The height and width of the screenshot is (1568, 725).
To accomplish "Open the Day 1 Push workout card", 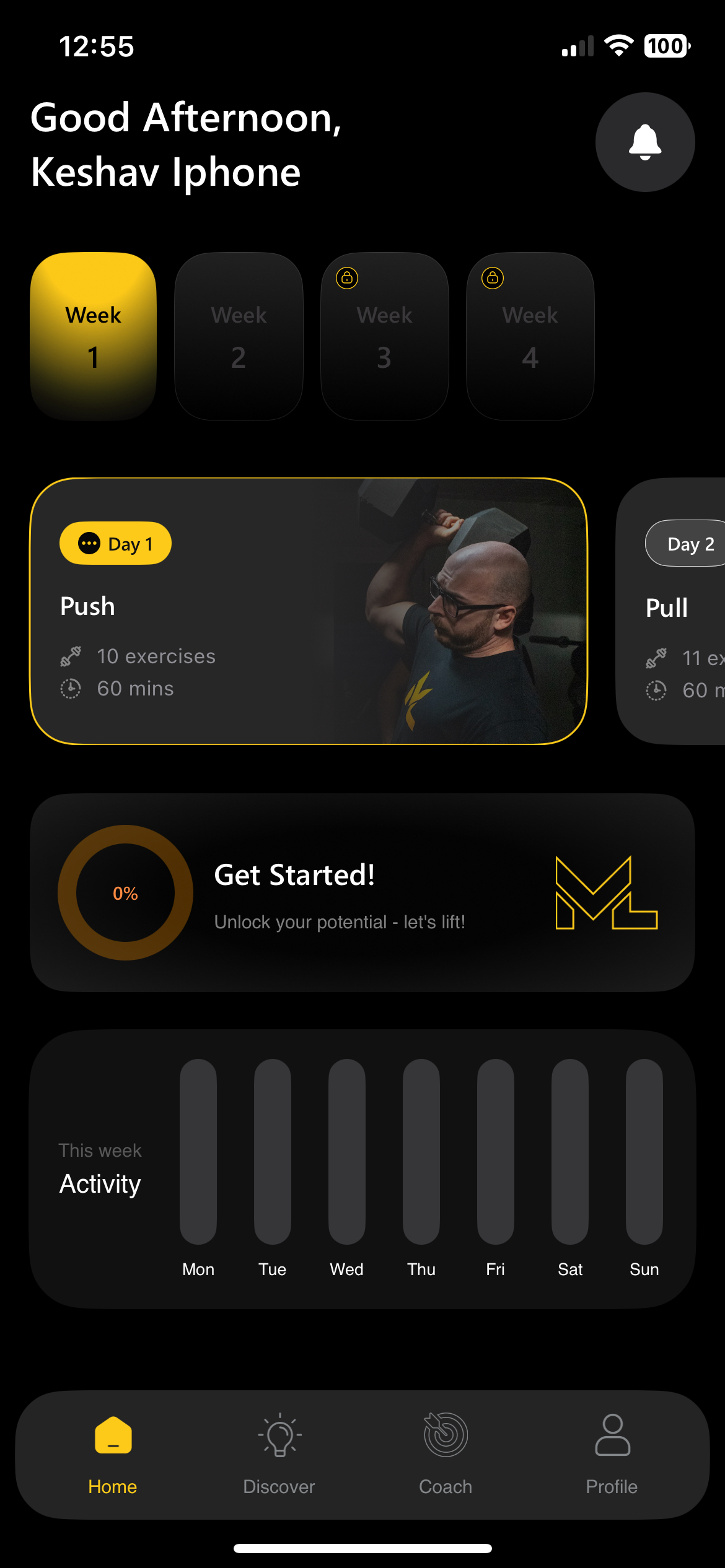I will tap(308, 611).
